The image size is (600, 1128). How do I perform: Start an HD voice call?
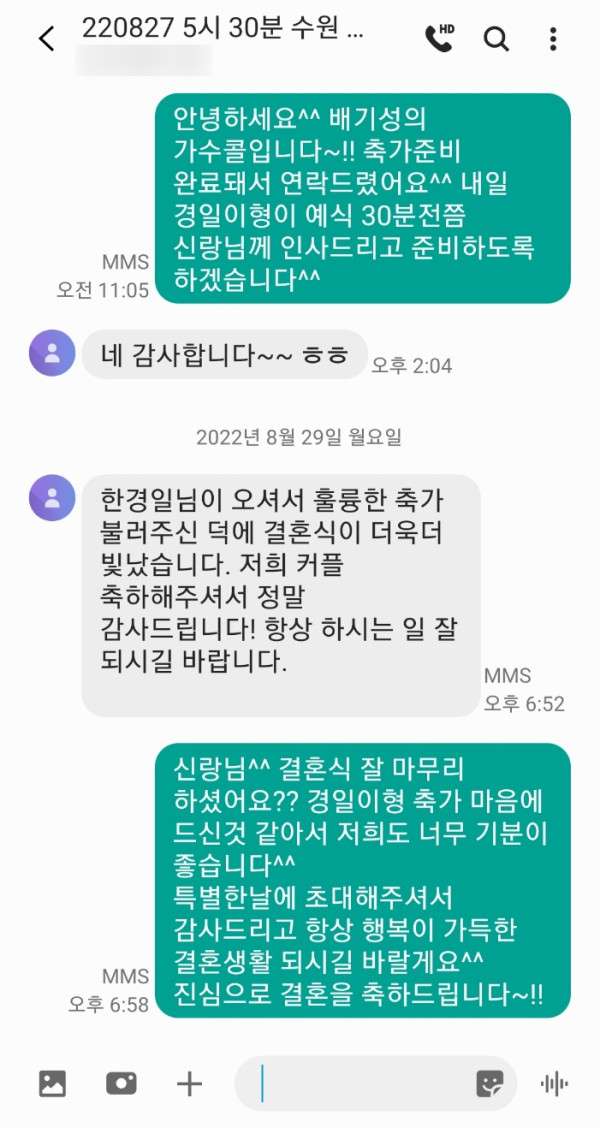(x=439, y=38)
